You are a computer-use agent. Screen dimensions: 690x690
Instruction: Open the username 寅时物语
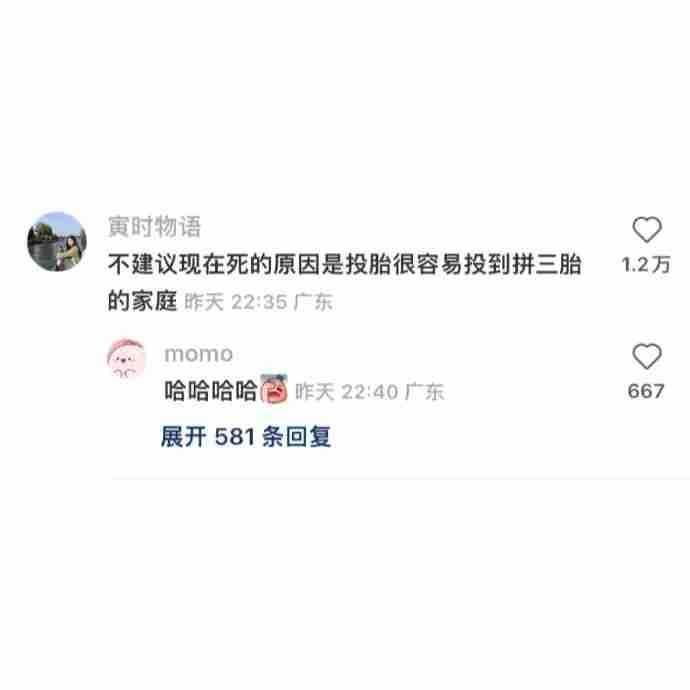[154, 227]
